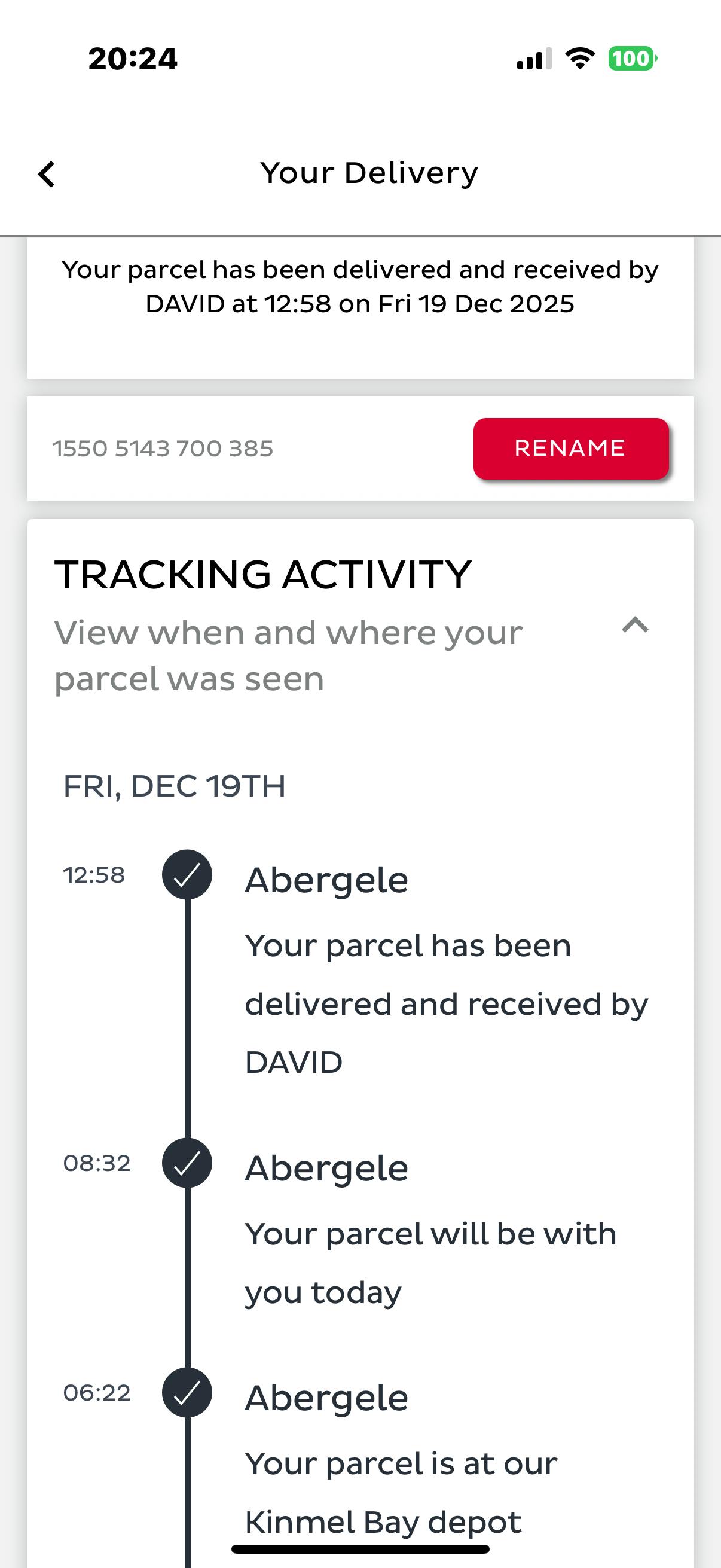
Task: Tap the red RENAME button
Action: click(x=570, y=449)
